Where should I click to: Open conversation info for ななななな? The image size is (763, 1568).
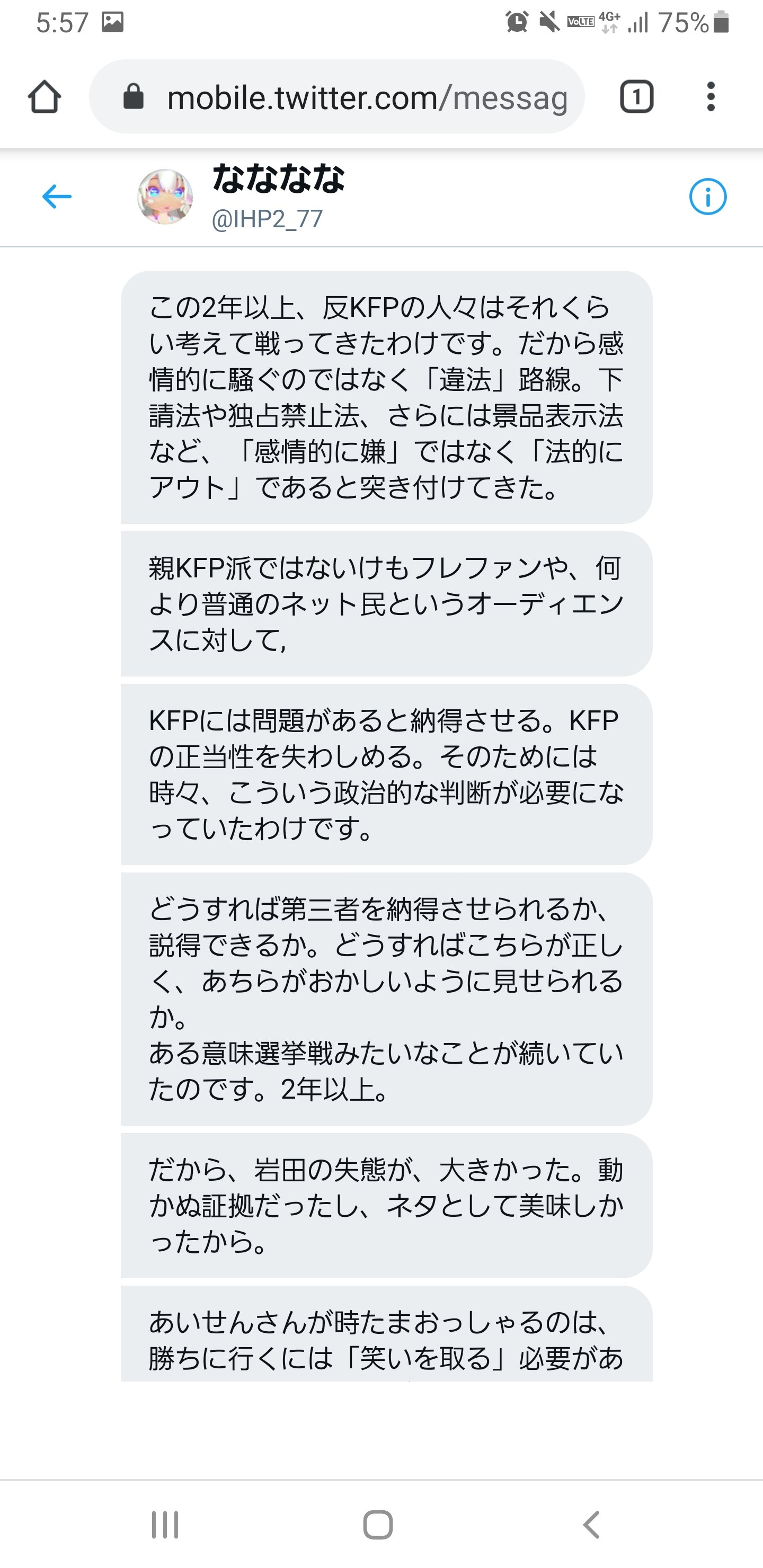point(707,197)
